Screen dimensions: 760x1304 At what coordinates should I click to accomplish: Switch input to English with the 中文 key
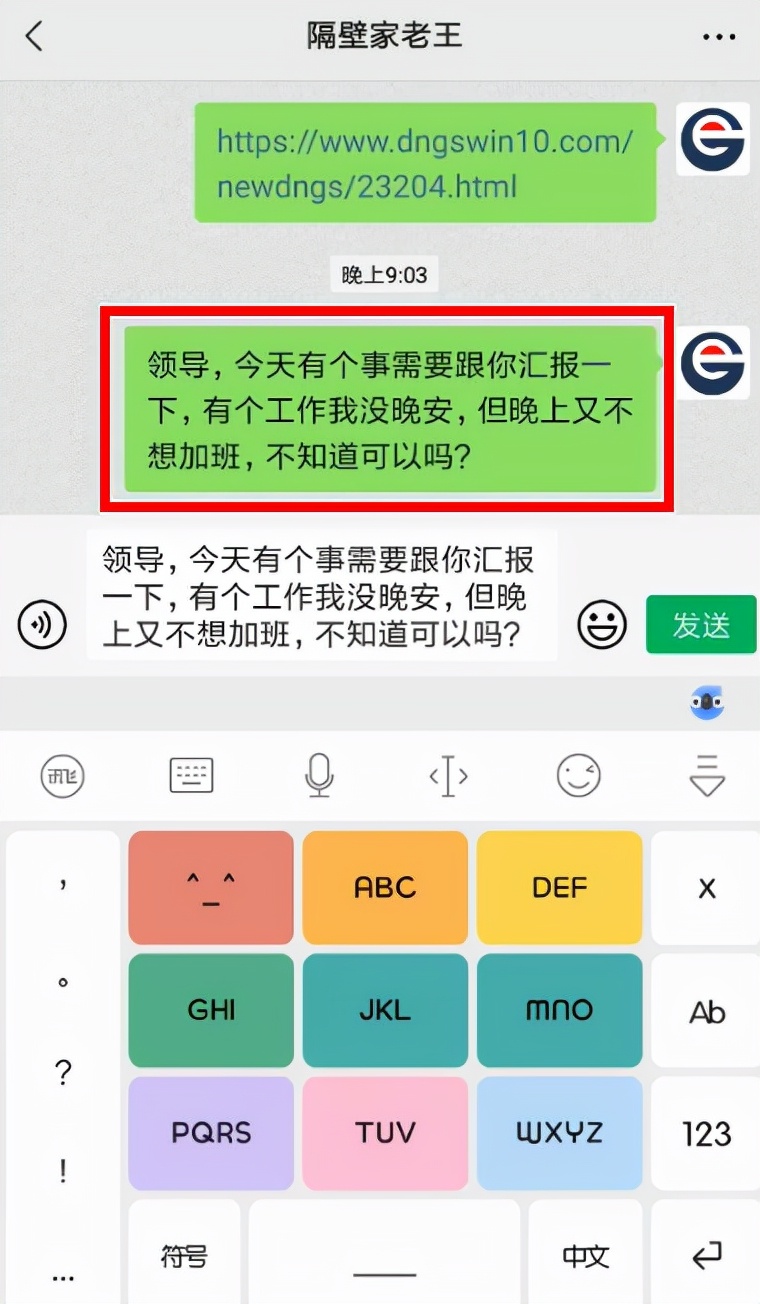585,1253
